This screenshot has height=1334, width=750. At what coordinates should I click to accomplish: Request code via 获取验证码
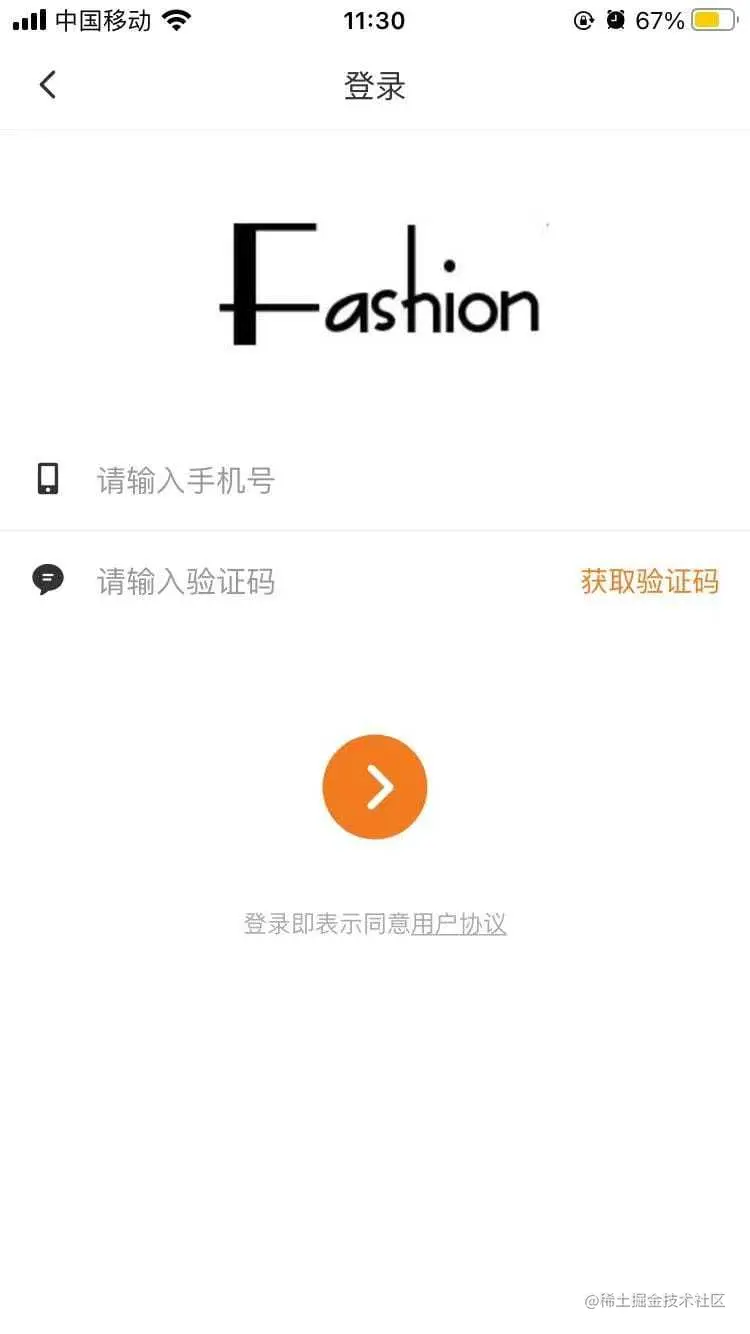coord(649,581)
